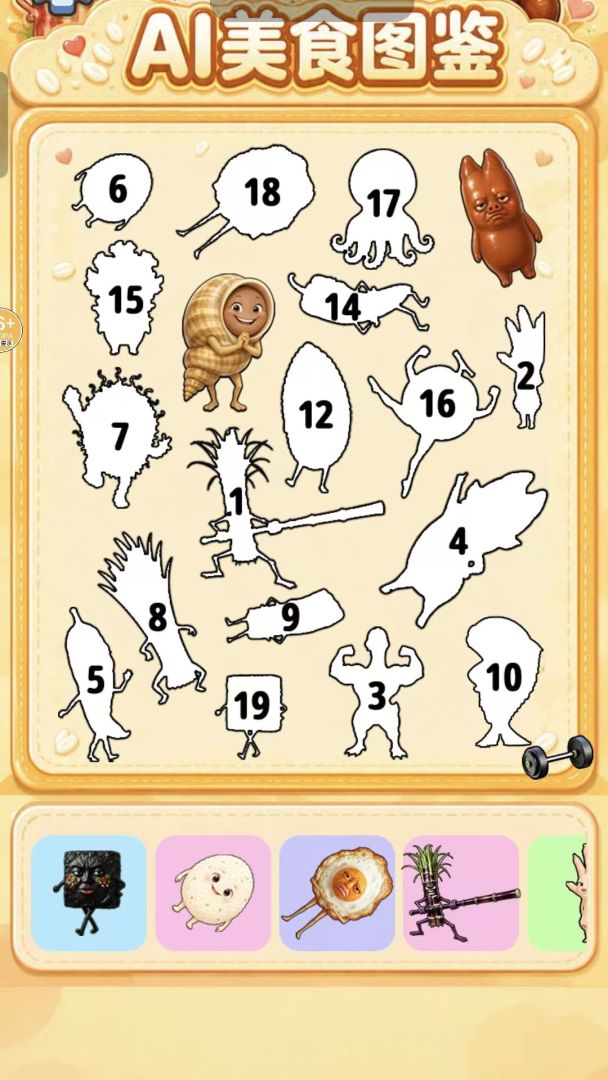This screenshot has width=608, height=1080.
Task: Tap silhouette number 19
Action: coord(251,714)
